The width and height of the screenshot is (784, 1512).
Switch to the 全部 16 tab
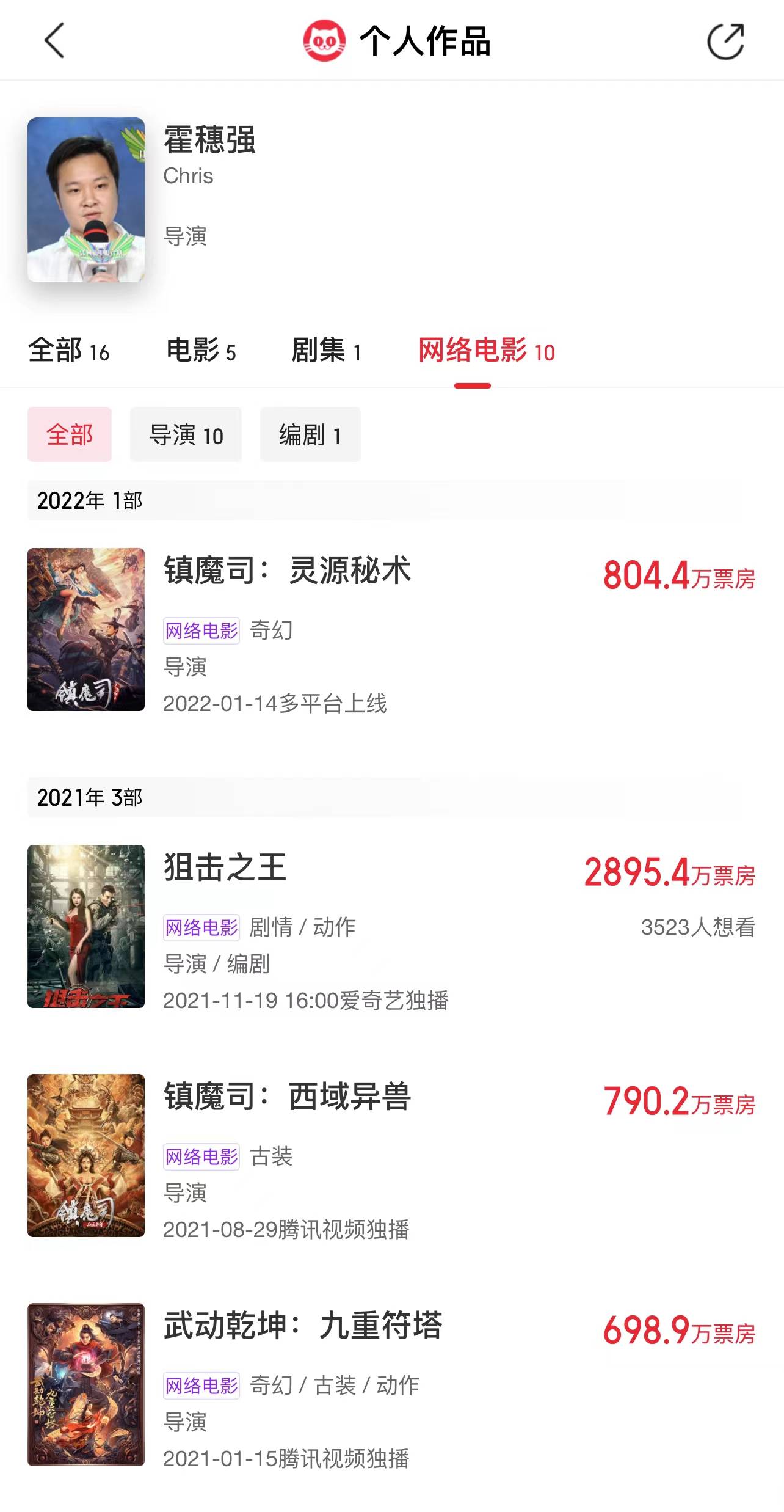[x=69, y=351]
